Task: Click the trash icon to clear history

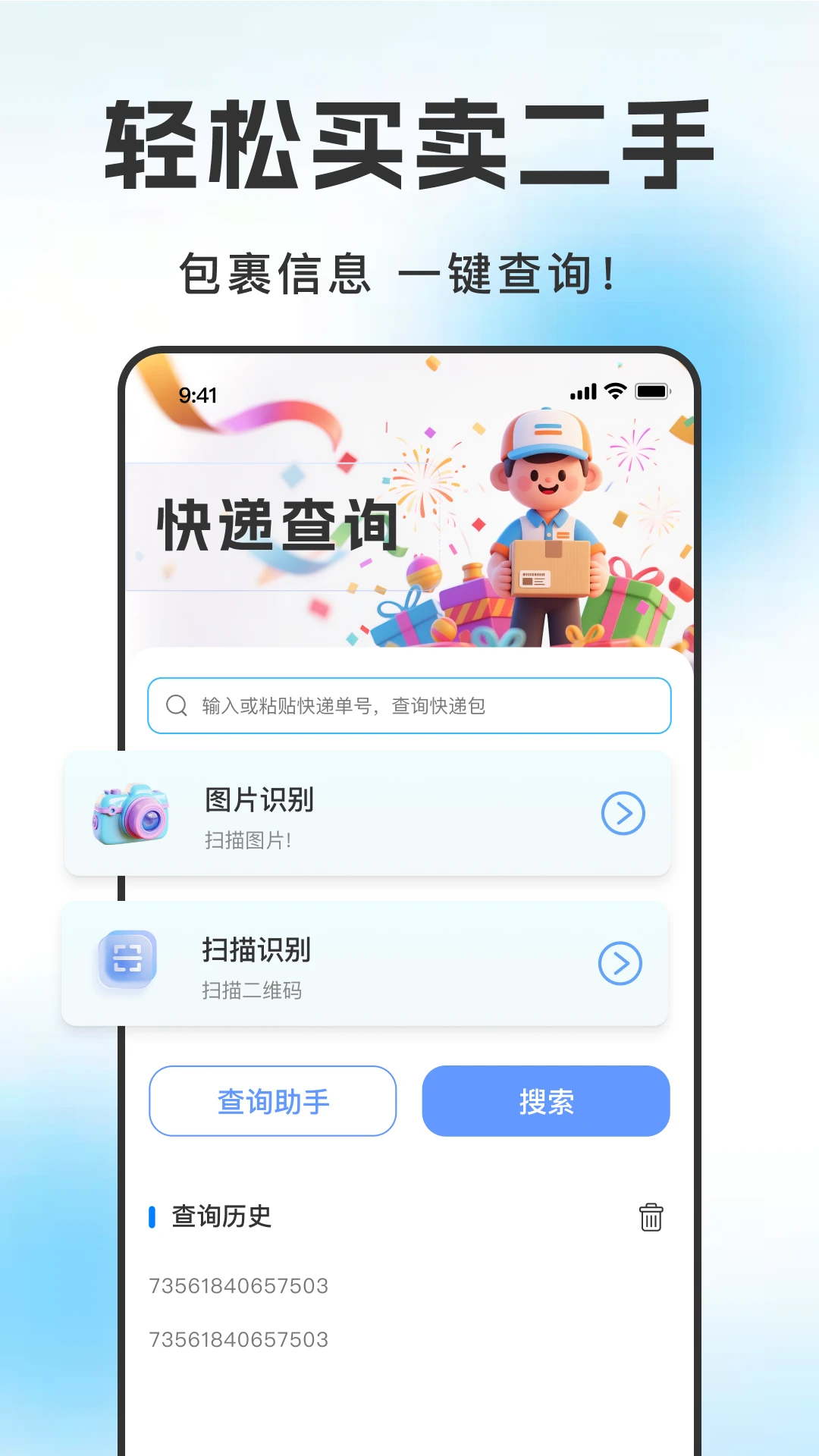Action: pyautogui.click(x=652, y=1217)
